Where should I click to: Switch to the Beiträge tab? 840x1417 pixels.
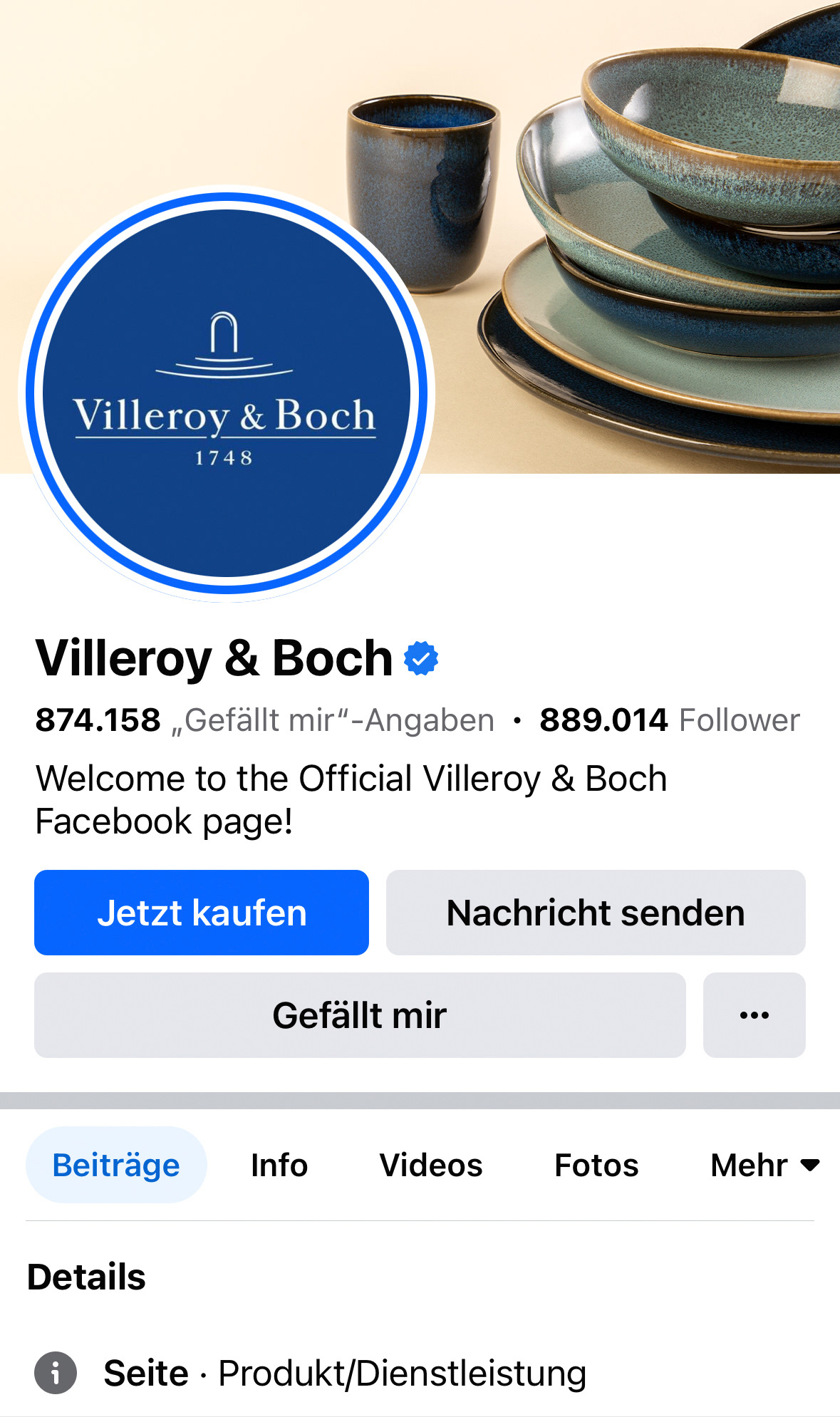pyautogui.click(x=116, y=1166)
